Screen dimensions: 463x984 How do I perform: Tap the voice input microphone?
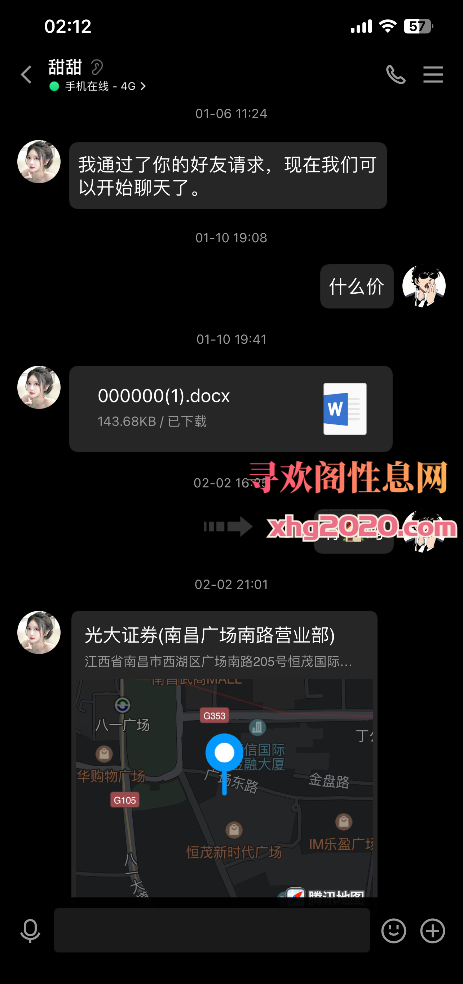29,931
